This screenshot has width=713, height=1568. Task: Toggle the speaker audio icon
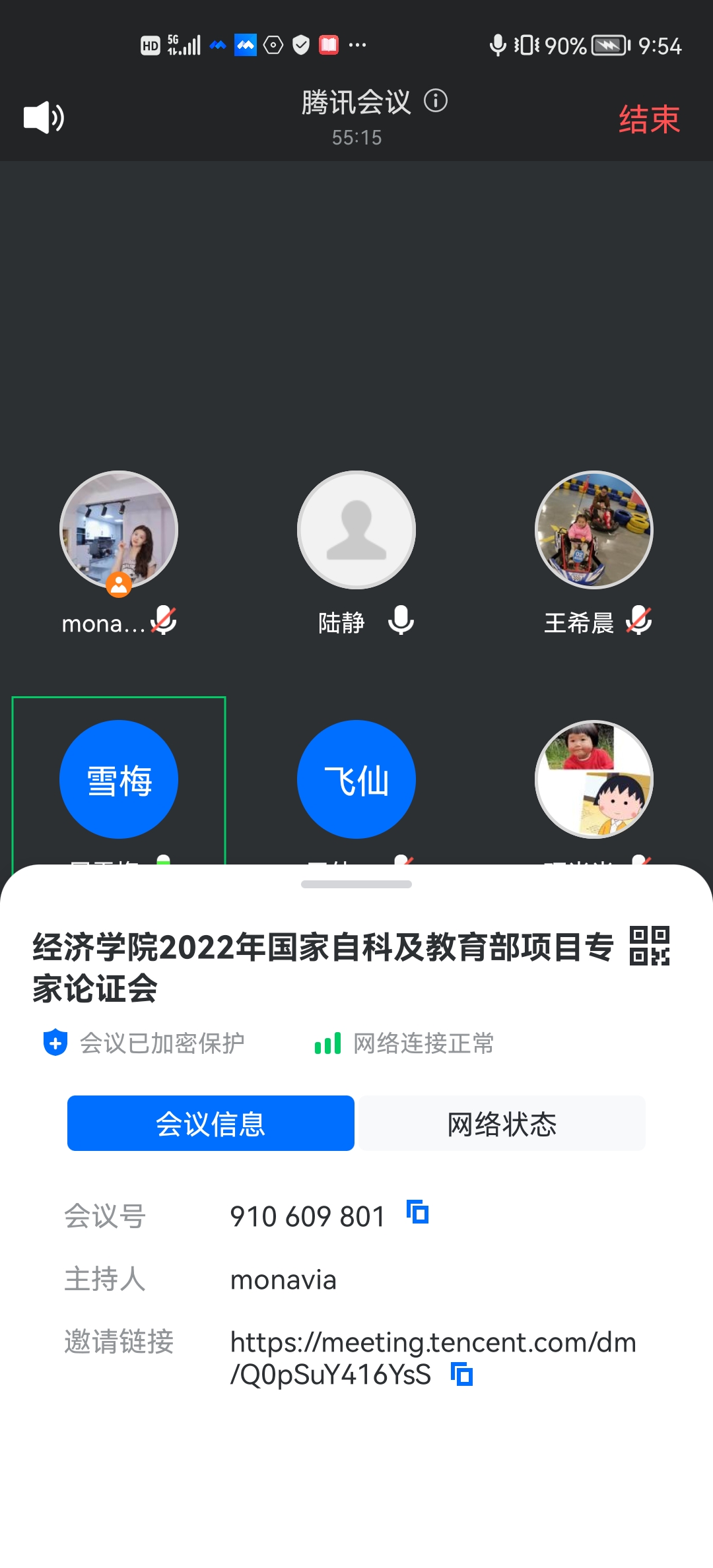pos(44,118)
